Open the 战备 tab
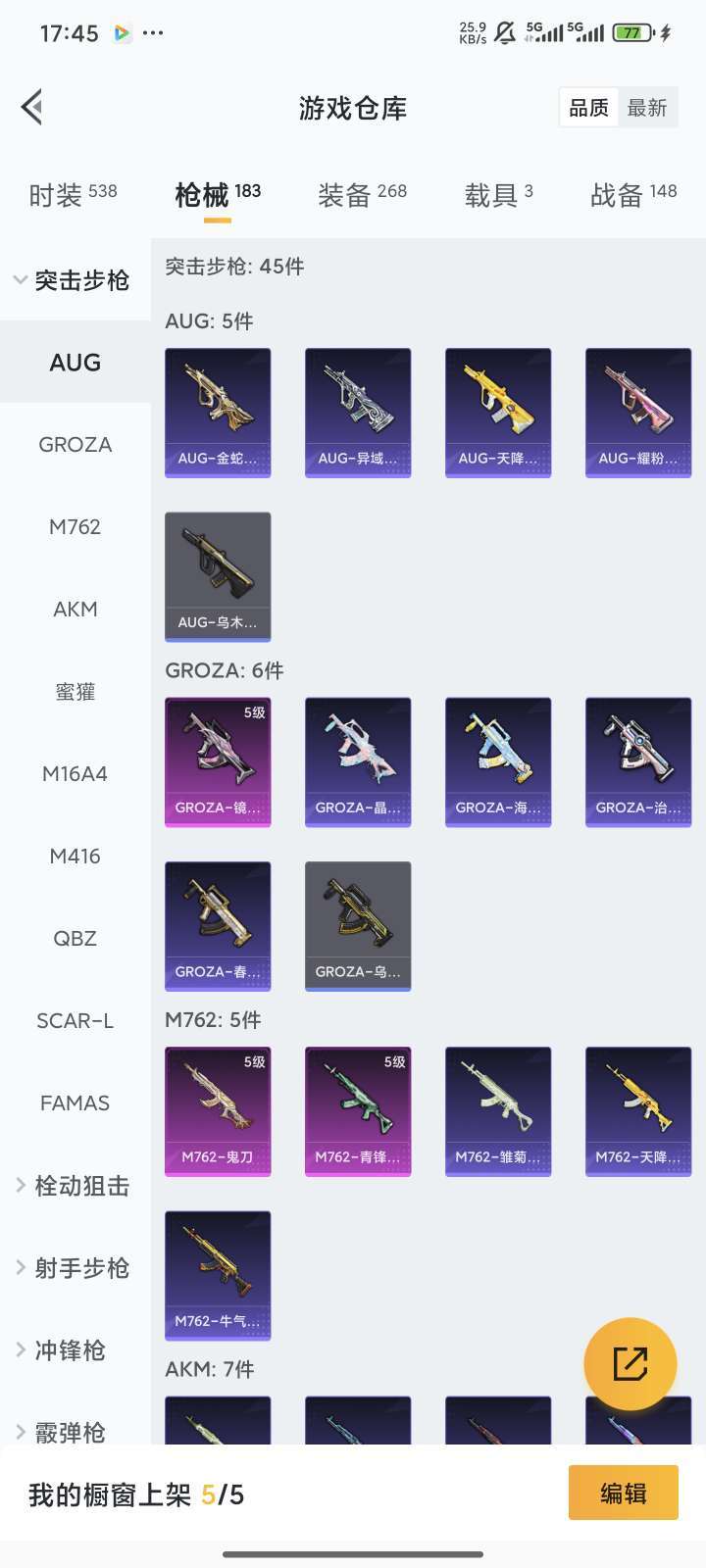706x1568 pixels. (633, 194)
